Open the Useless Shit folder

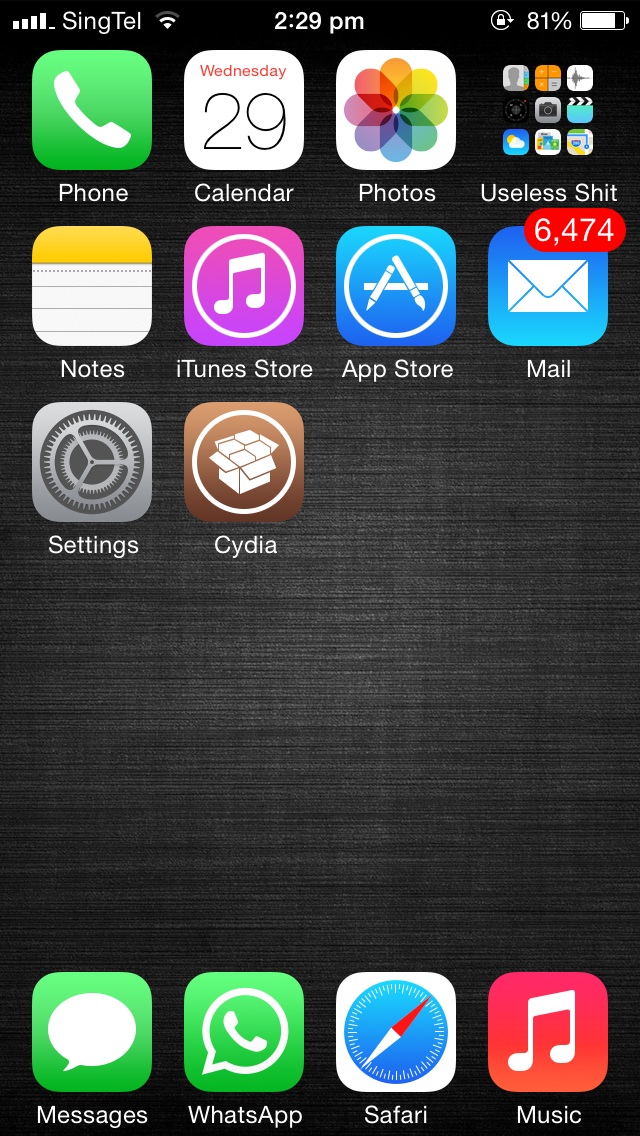click(x=548, y=110)
